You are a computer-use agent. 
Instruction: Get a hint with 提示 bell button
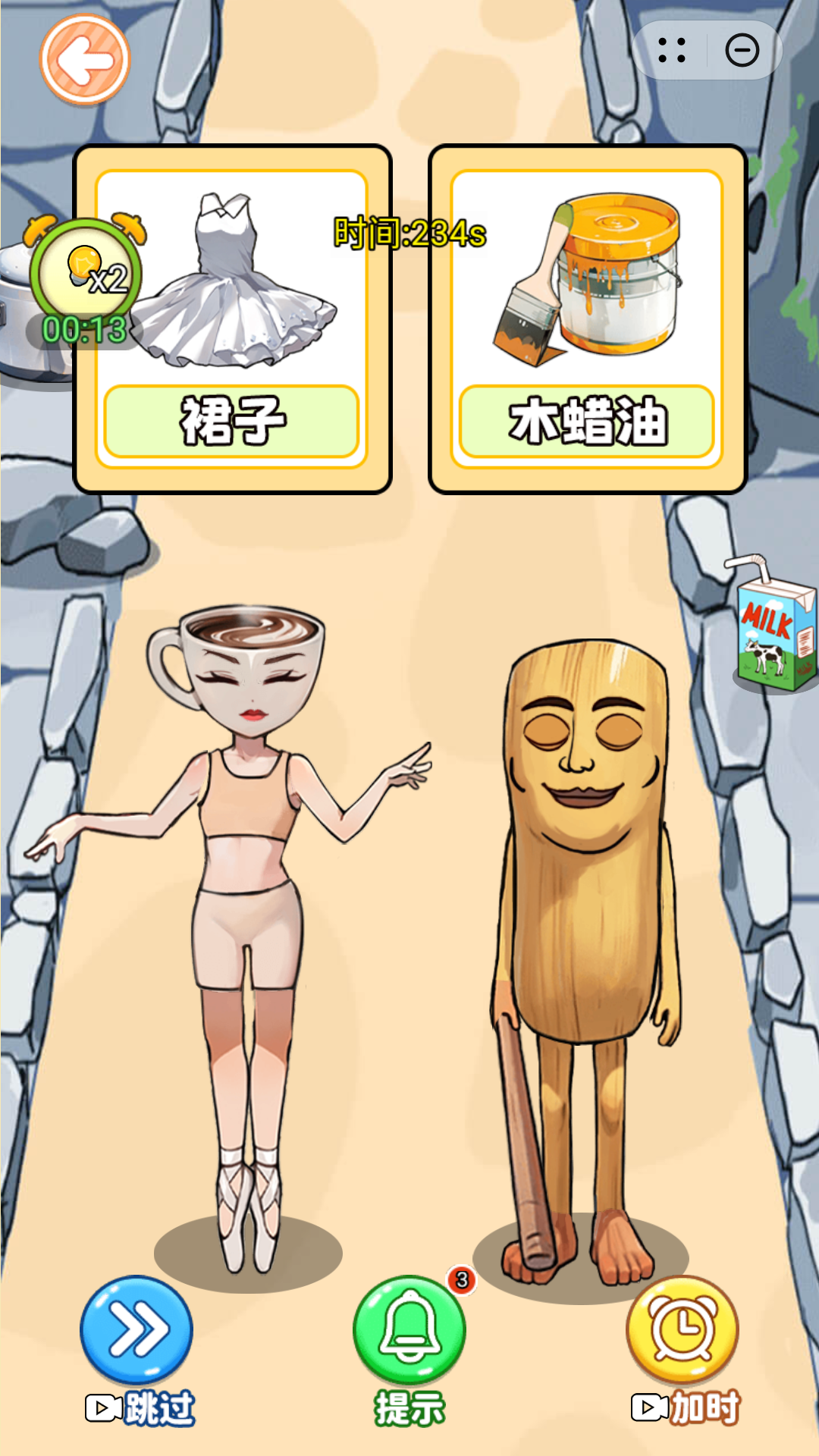409,1351
